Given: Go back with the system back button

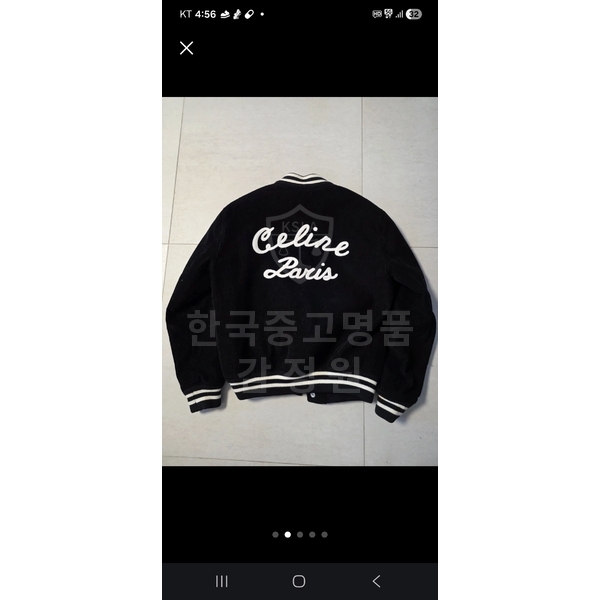Looking at the screenshot, I should pos(376,581).
